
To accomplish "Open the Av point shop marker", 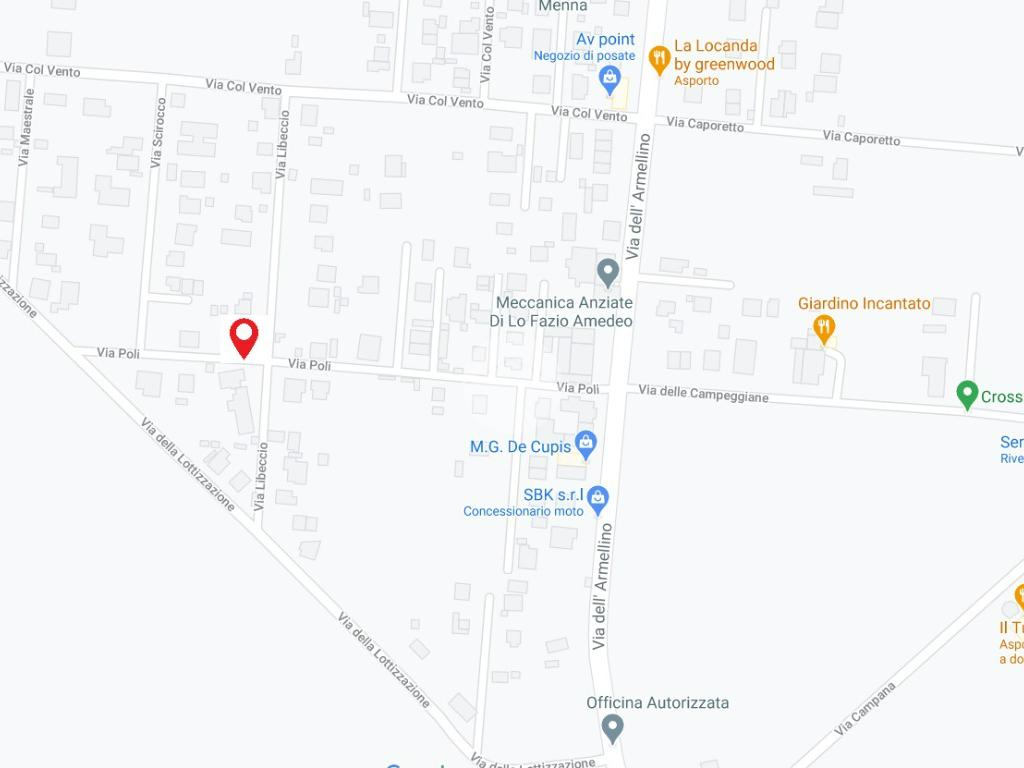I will (608, 76).
